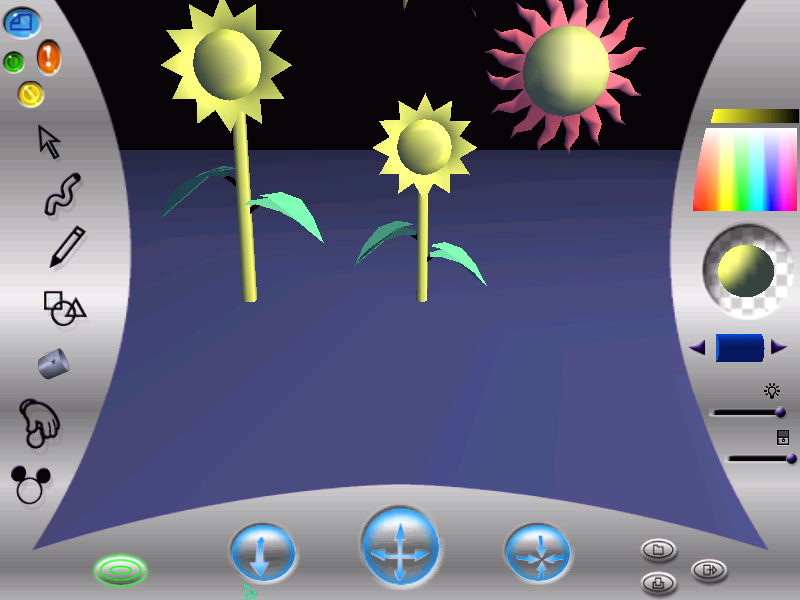Tap the up-down vertical move control
The image size is (800, 600).
[x=262, y=553]
